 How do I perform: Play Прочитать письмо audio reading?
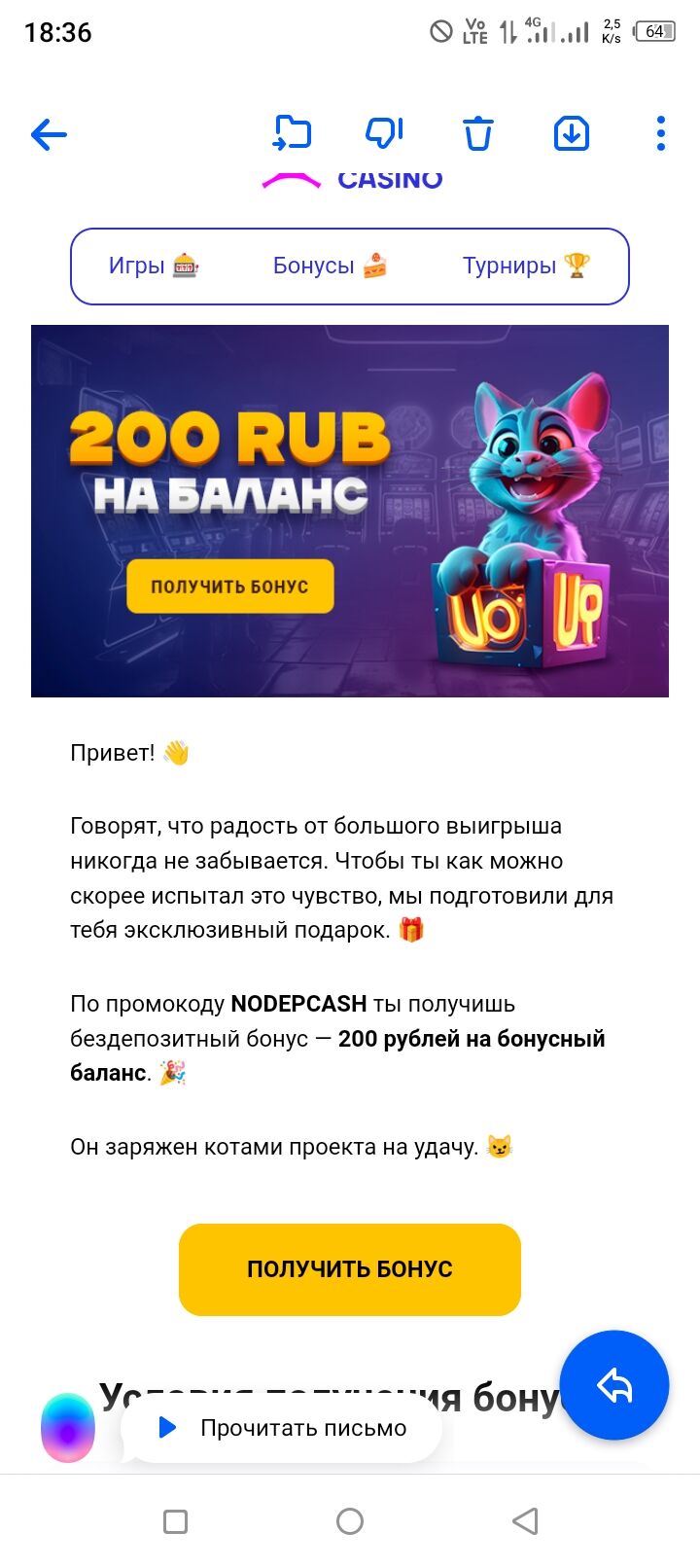tap(282, 1428)
